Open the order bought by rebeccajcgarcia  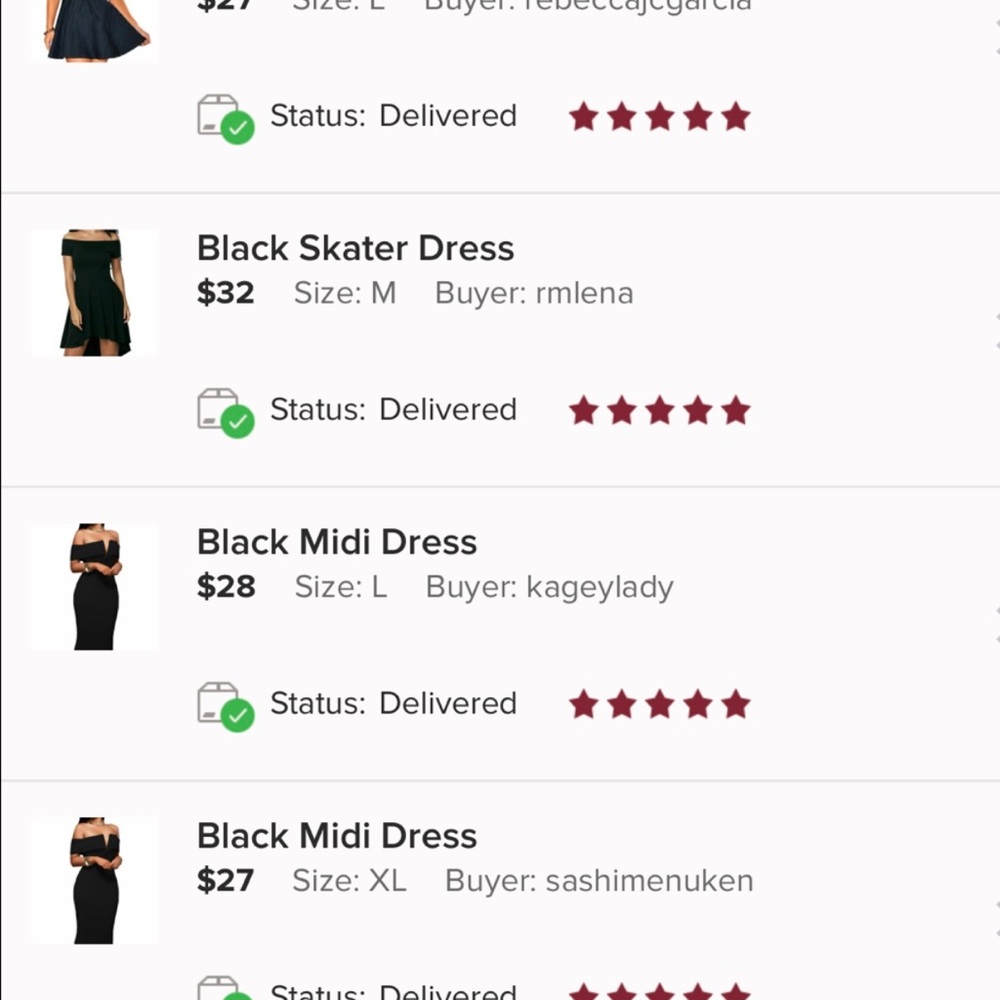click(x=500, y=60)
